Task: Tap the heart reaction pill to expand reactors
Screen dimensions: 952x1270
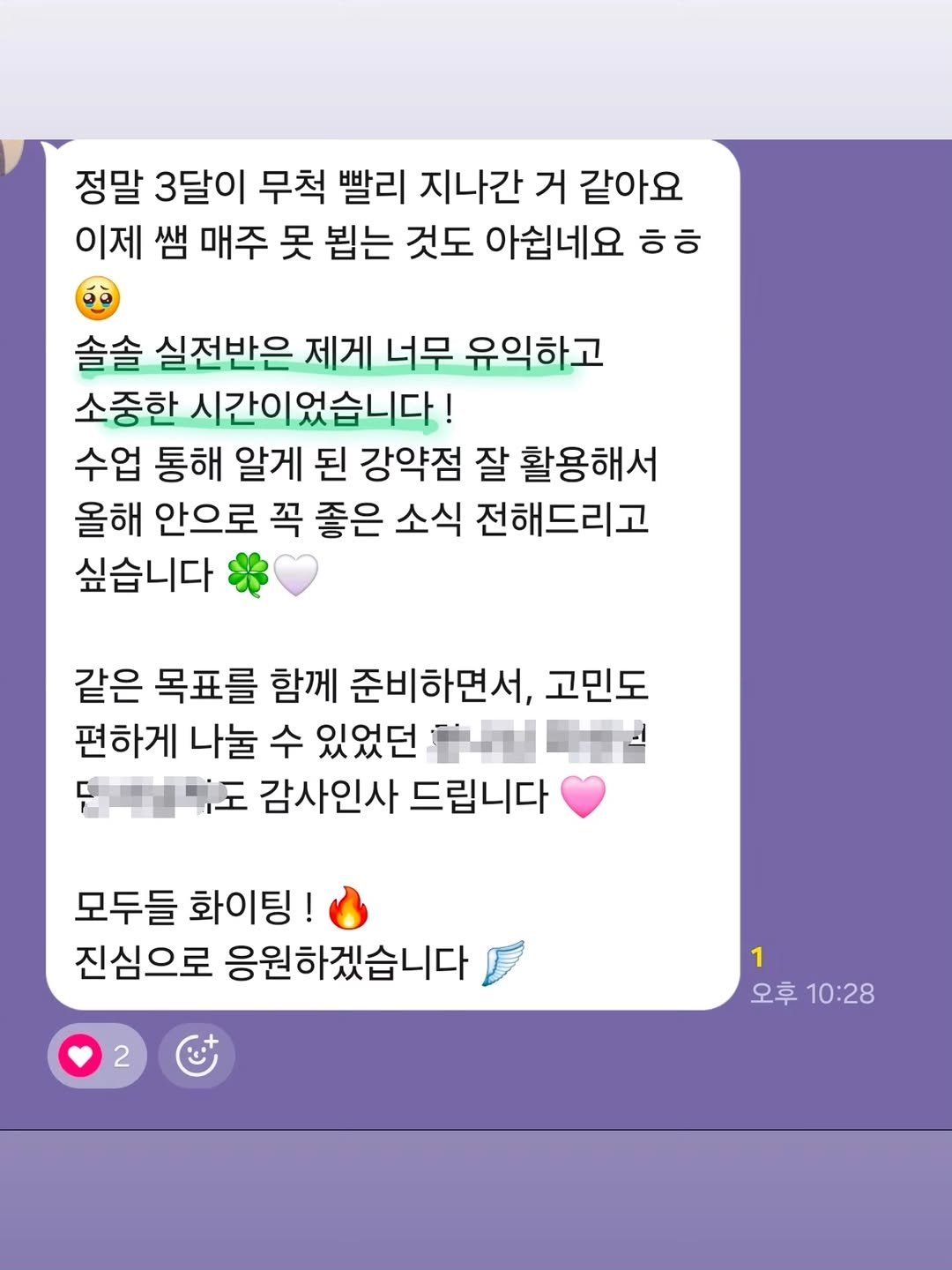Action: 97,1053
